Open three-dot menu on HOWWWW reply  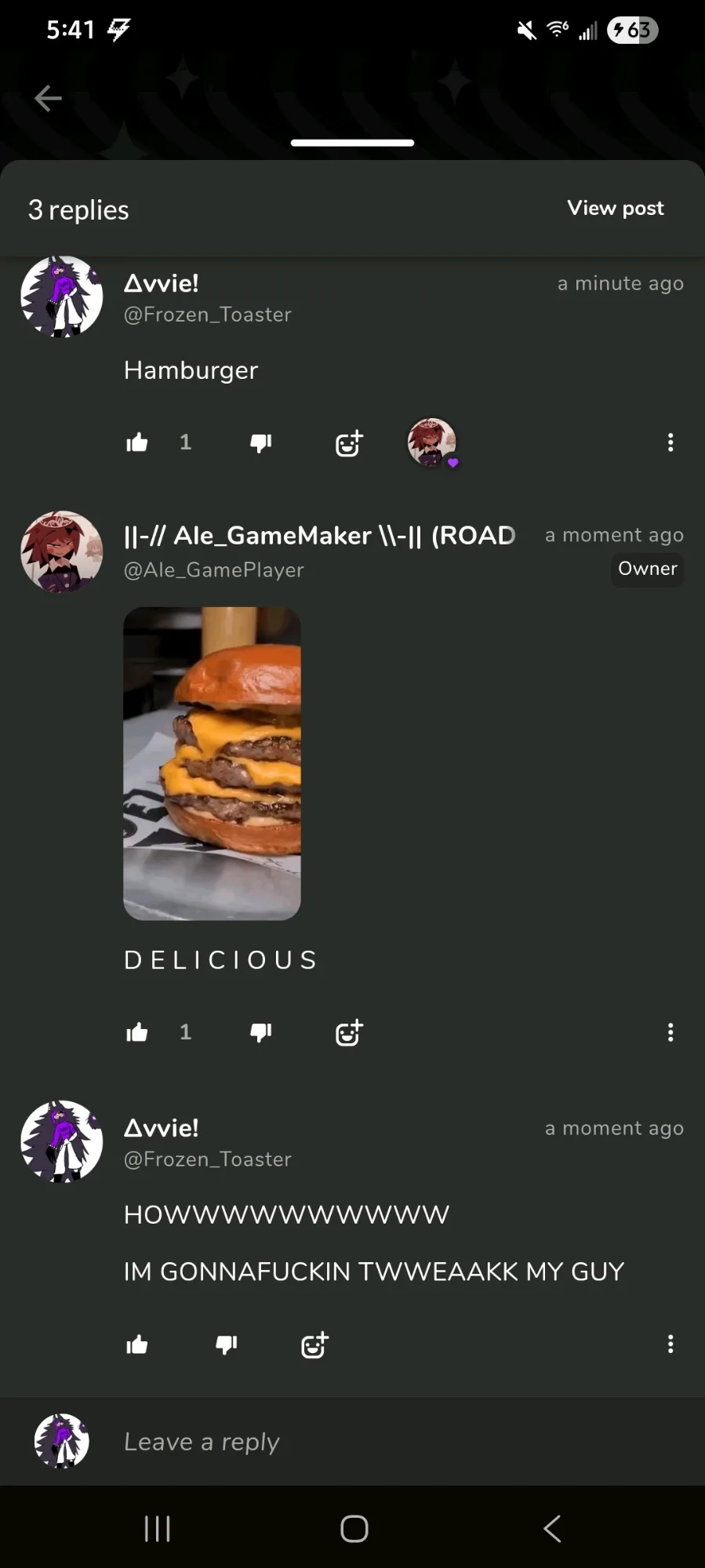[670, 1344]
